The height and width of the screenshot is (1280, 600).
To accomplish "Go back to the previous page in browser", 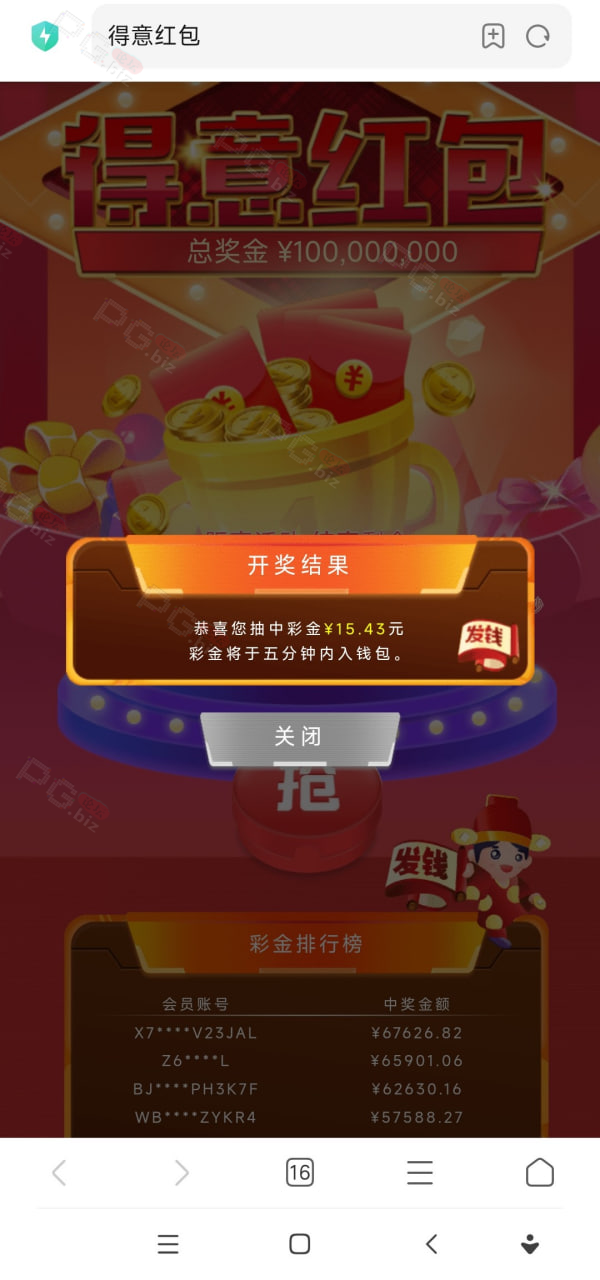I will tap(59, 1173).
